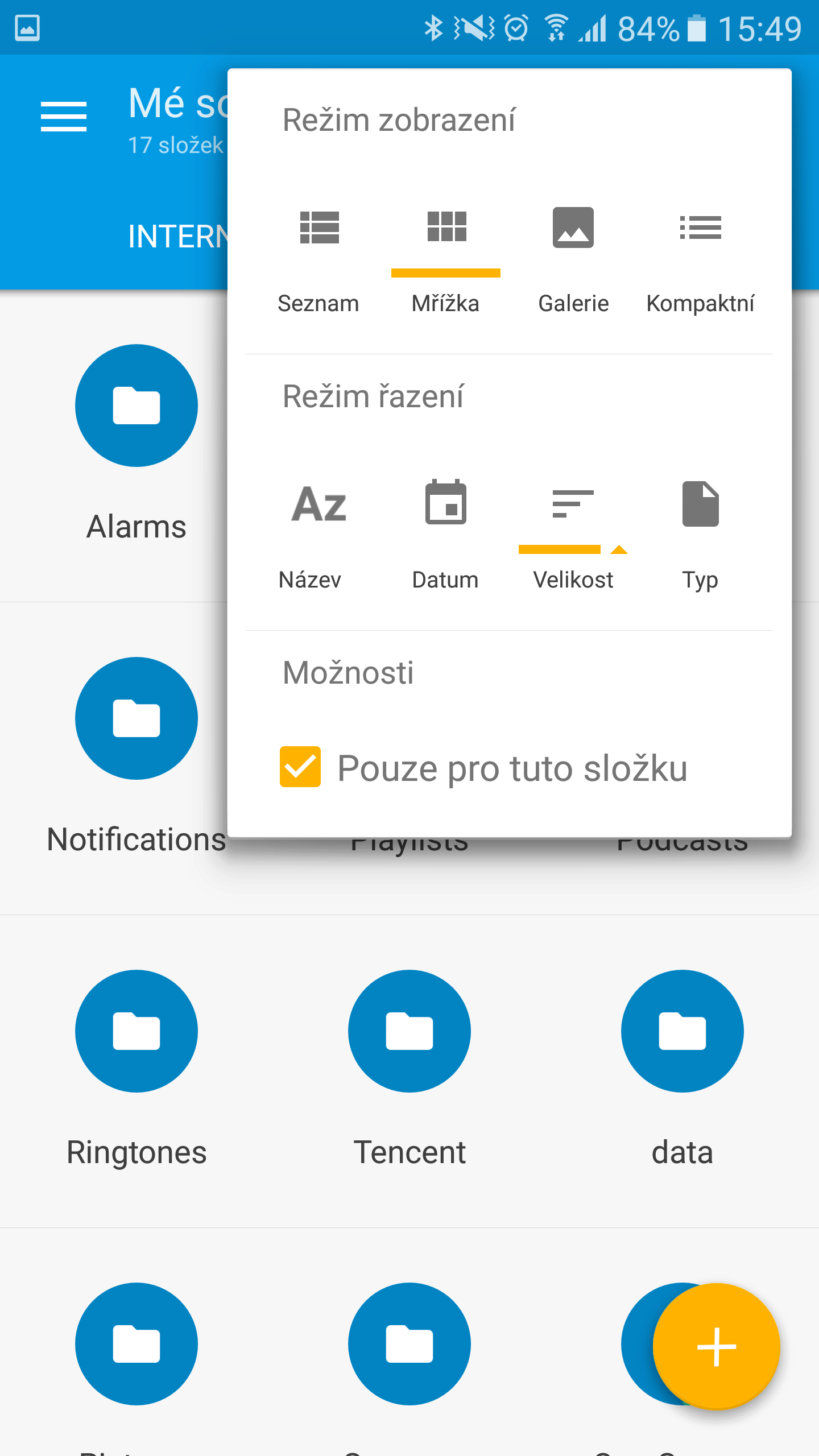Select the Mřížka grid view
Screen dimensions: 819x1456
(x=446, y=260)
